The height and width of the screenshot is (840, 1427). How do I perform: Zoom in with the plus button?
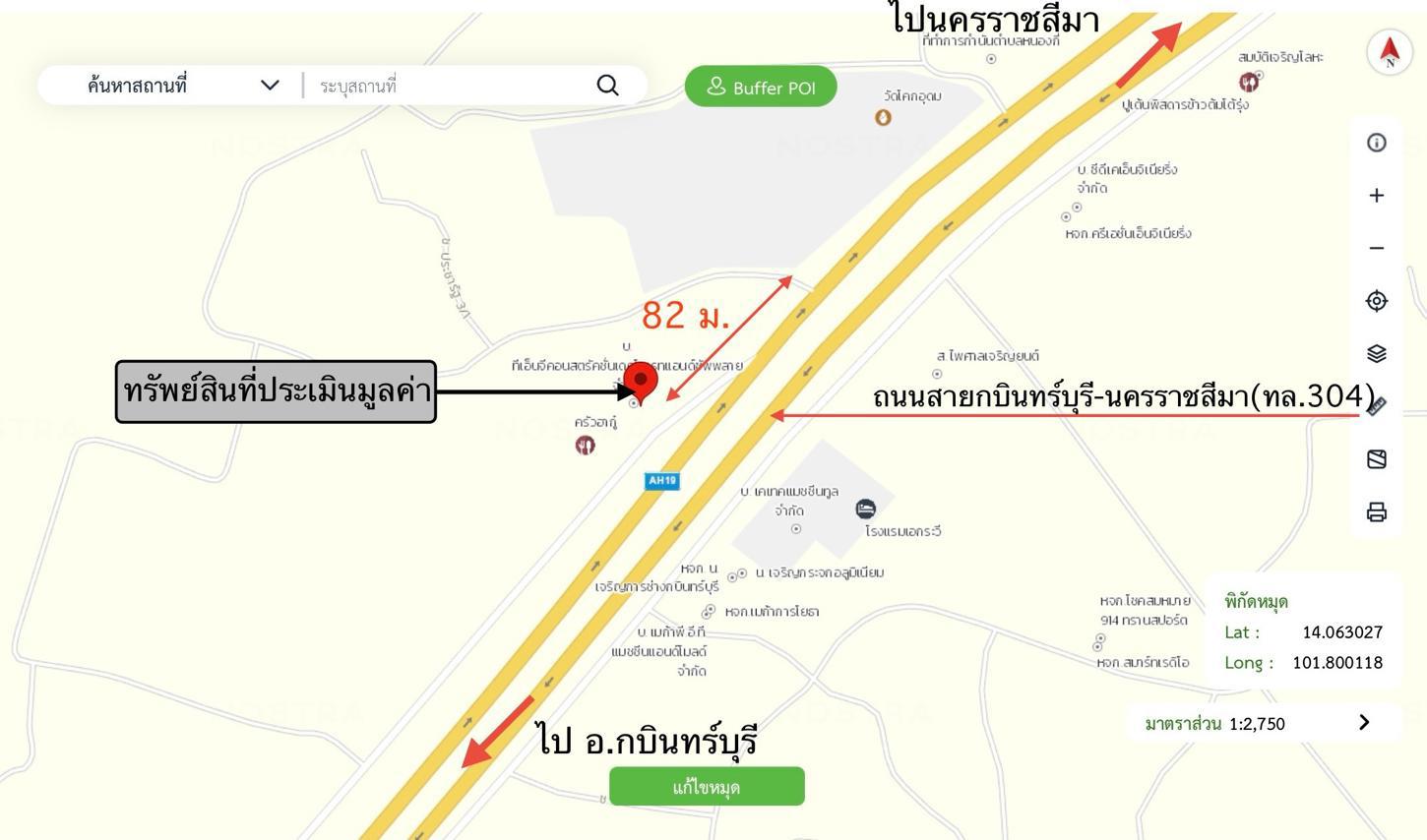click(x=1376, y=195)
